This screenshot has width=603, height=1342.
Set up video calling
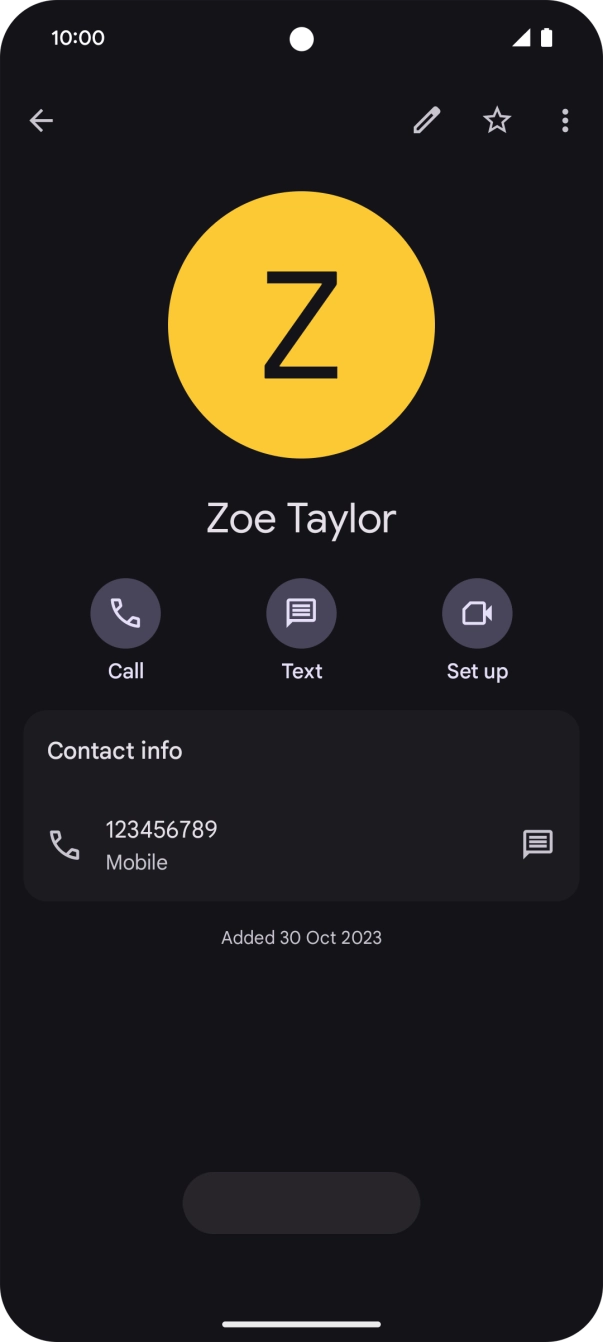pyautogui.click(x=477, y=613)
